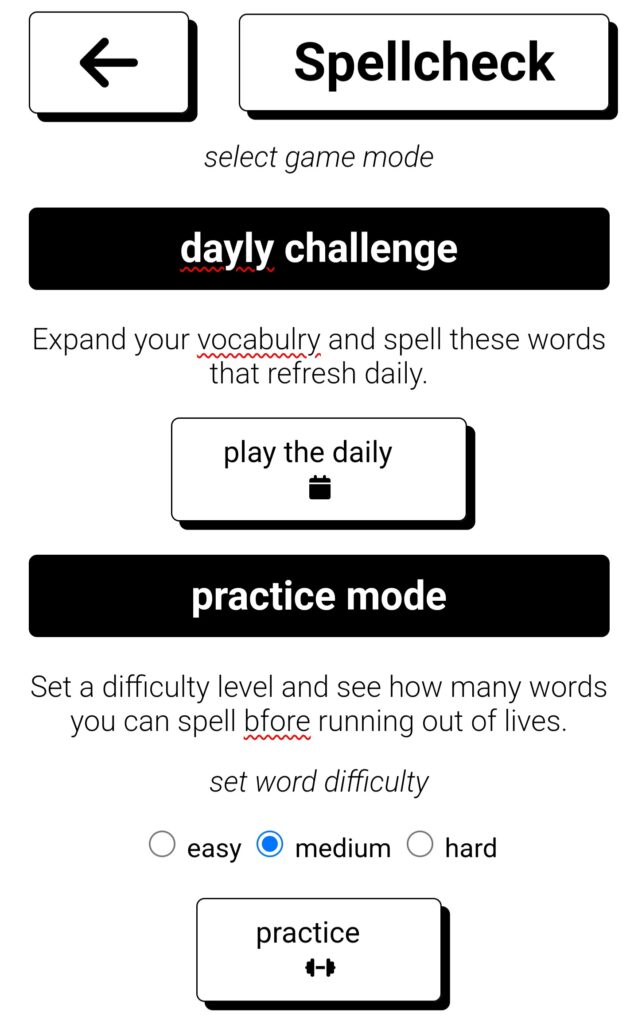Choose medium word difficulty
This screenshot has height=1024, width=638.
coord(270,846)
